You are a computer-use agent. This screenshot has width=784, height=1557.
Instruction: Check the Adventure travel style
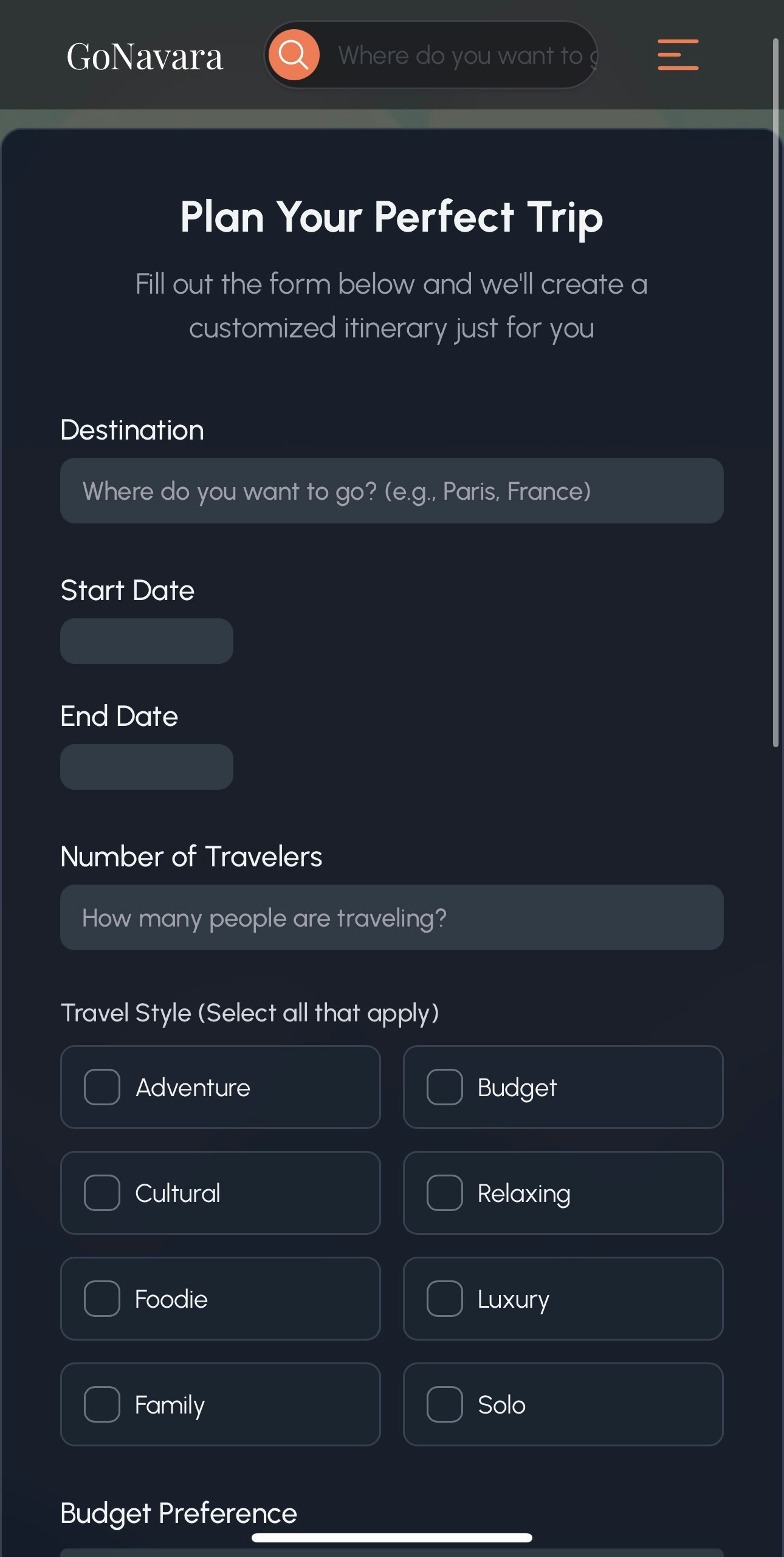(102, 1087)
